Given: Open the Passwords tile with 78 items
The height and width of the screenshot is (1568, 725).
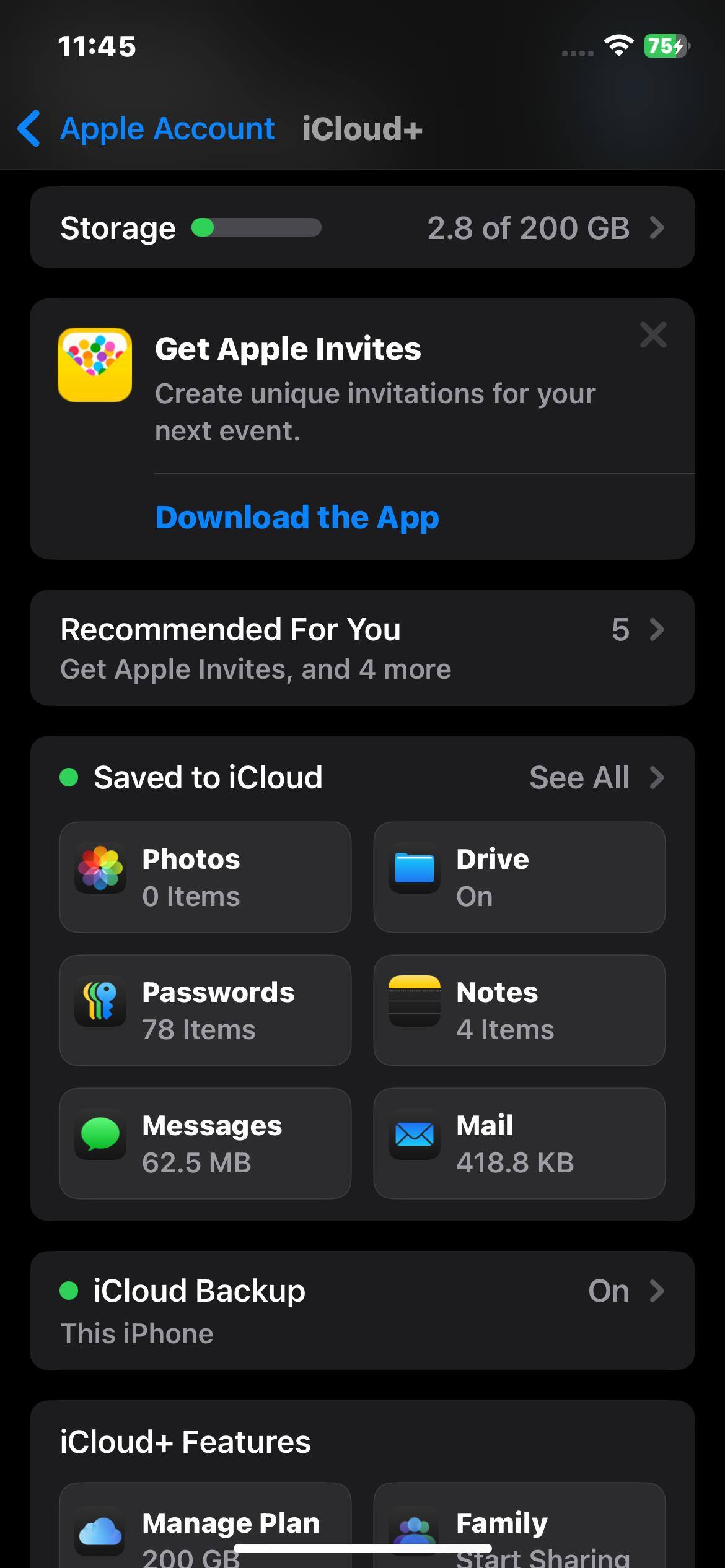Looking at the screenshot, I should [205, 1010].
